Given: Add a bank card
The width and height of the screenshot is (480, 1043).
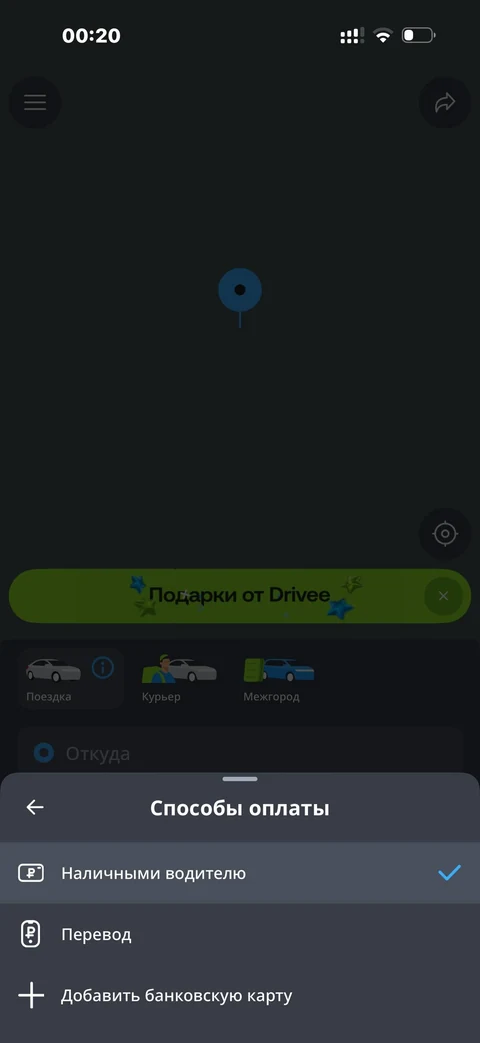Looking at the screenshot, I should pos(240,996).
